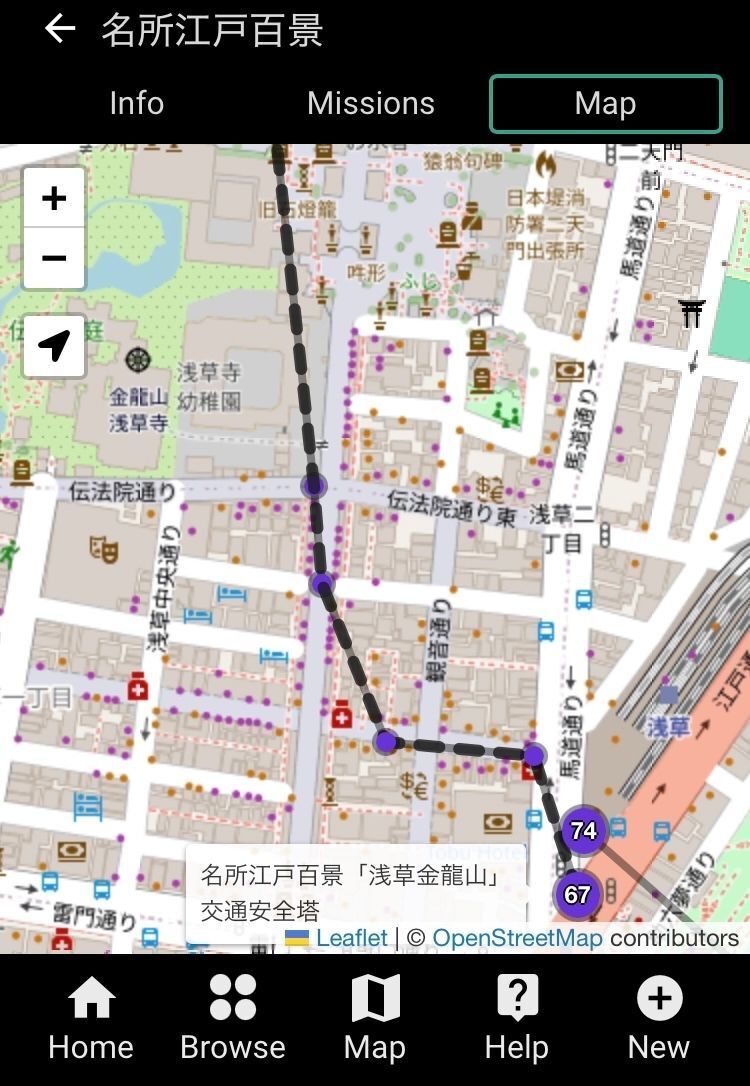The width and height of the screenshot is (750, 1086).
Task: Open the Help page
Action: [517, 1018]
